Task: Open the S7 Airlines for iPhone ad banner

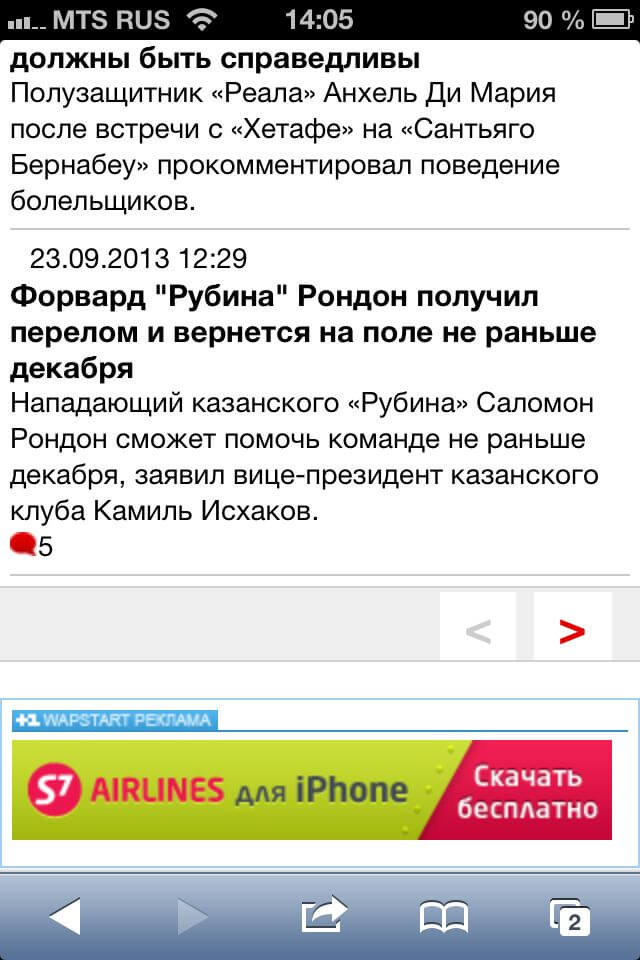Action: pyautogui.click(x=311, y=789)
